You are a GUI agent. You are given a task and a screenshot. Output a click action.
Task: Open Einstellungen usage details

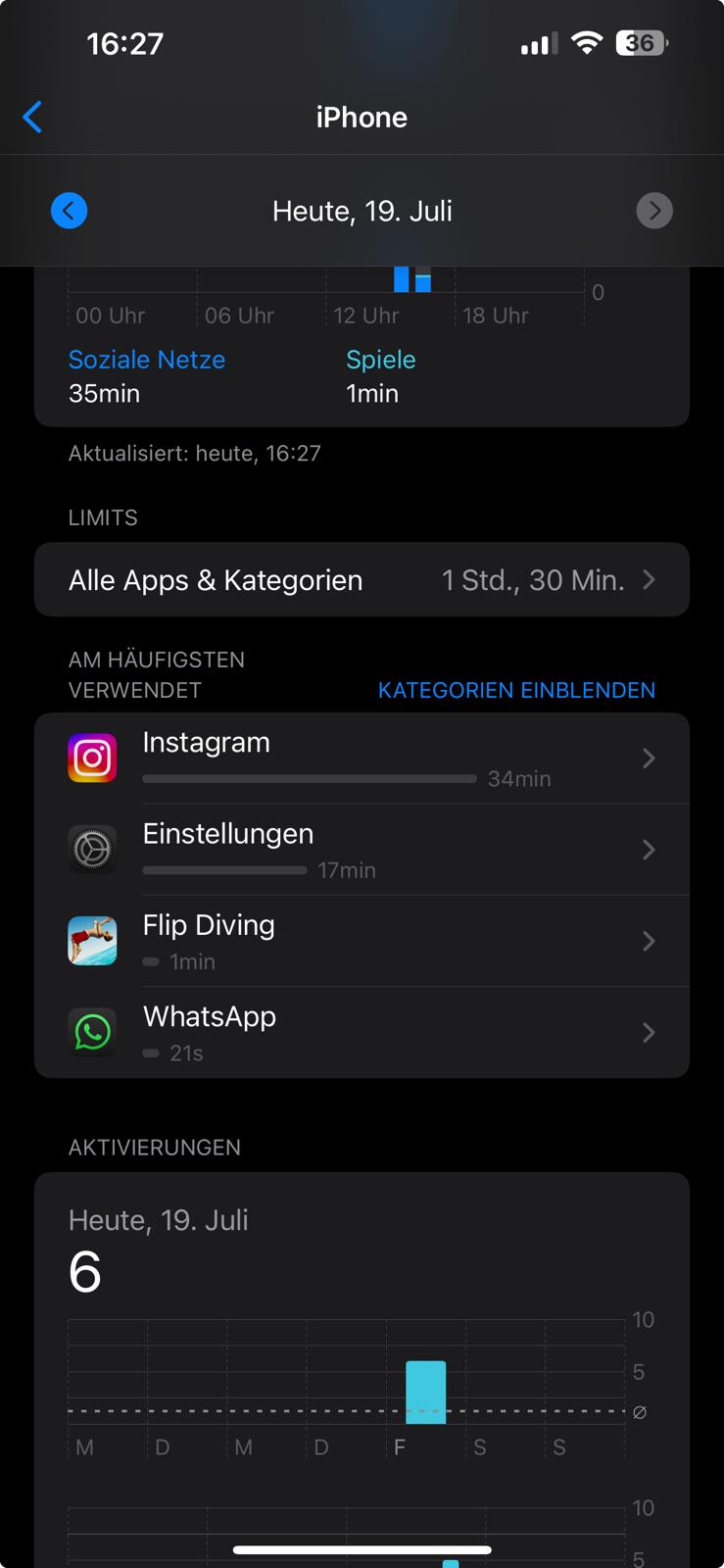click(x=362, y=850)
